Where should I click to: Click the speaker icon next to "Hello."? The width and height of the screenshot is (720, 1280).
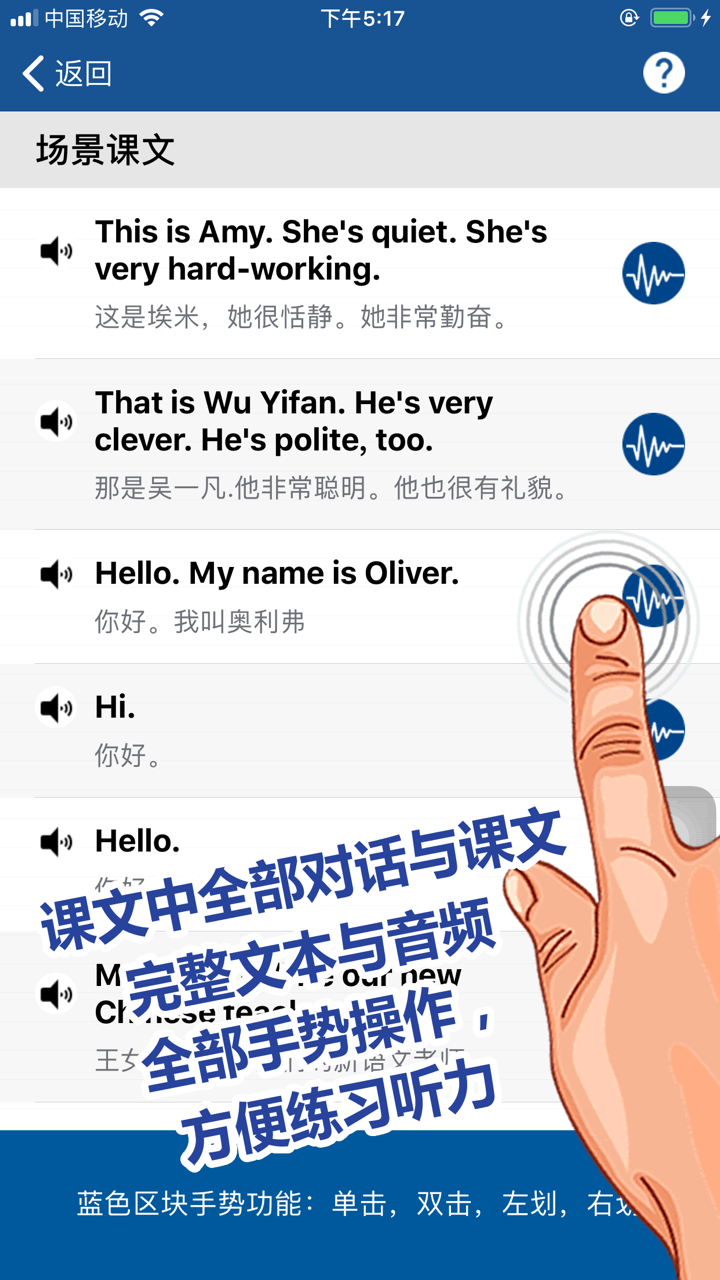click(57, 841)
